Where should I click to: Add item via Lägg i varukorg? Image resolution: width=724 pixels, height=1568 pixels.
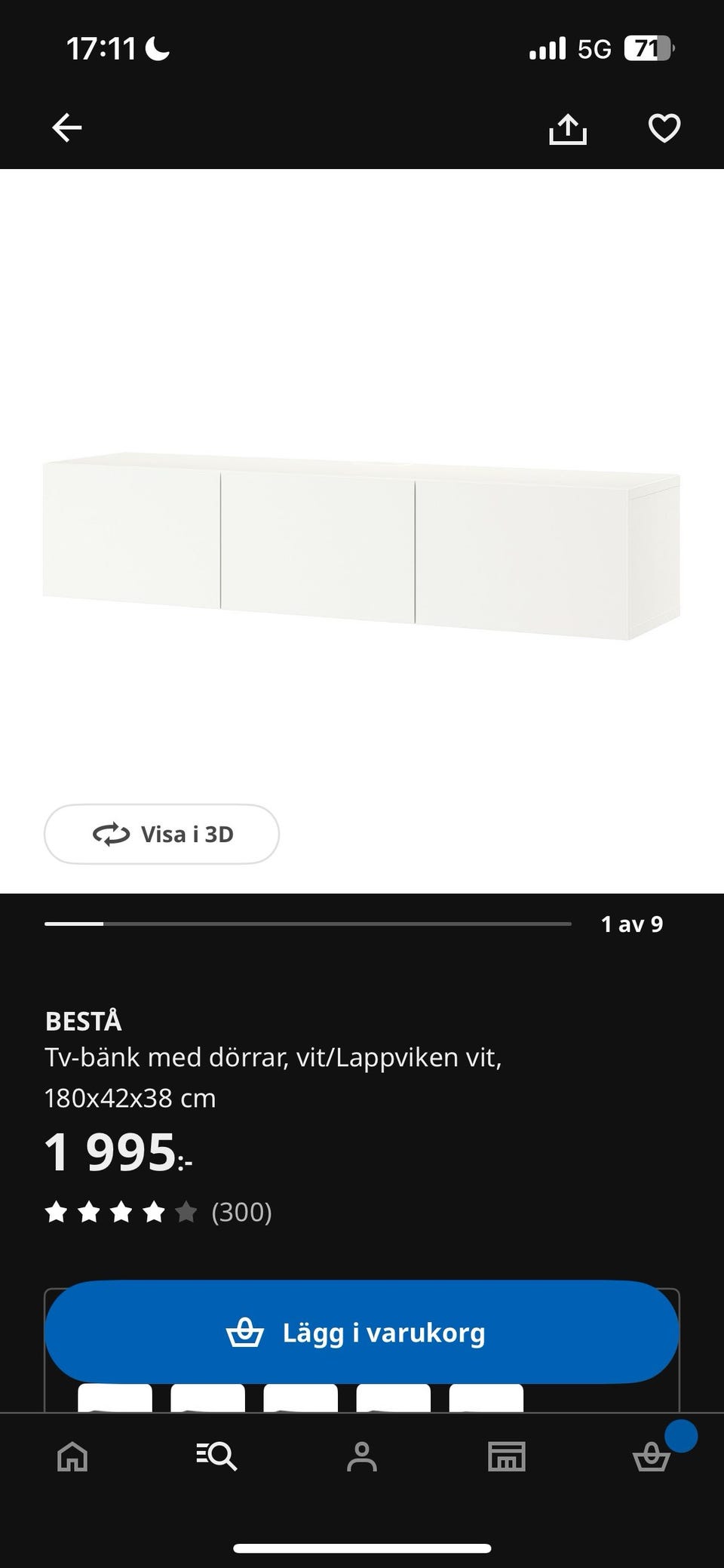362,1333
